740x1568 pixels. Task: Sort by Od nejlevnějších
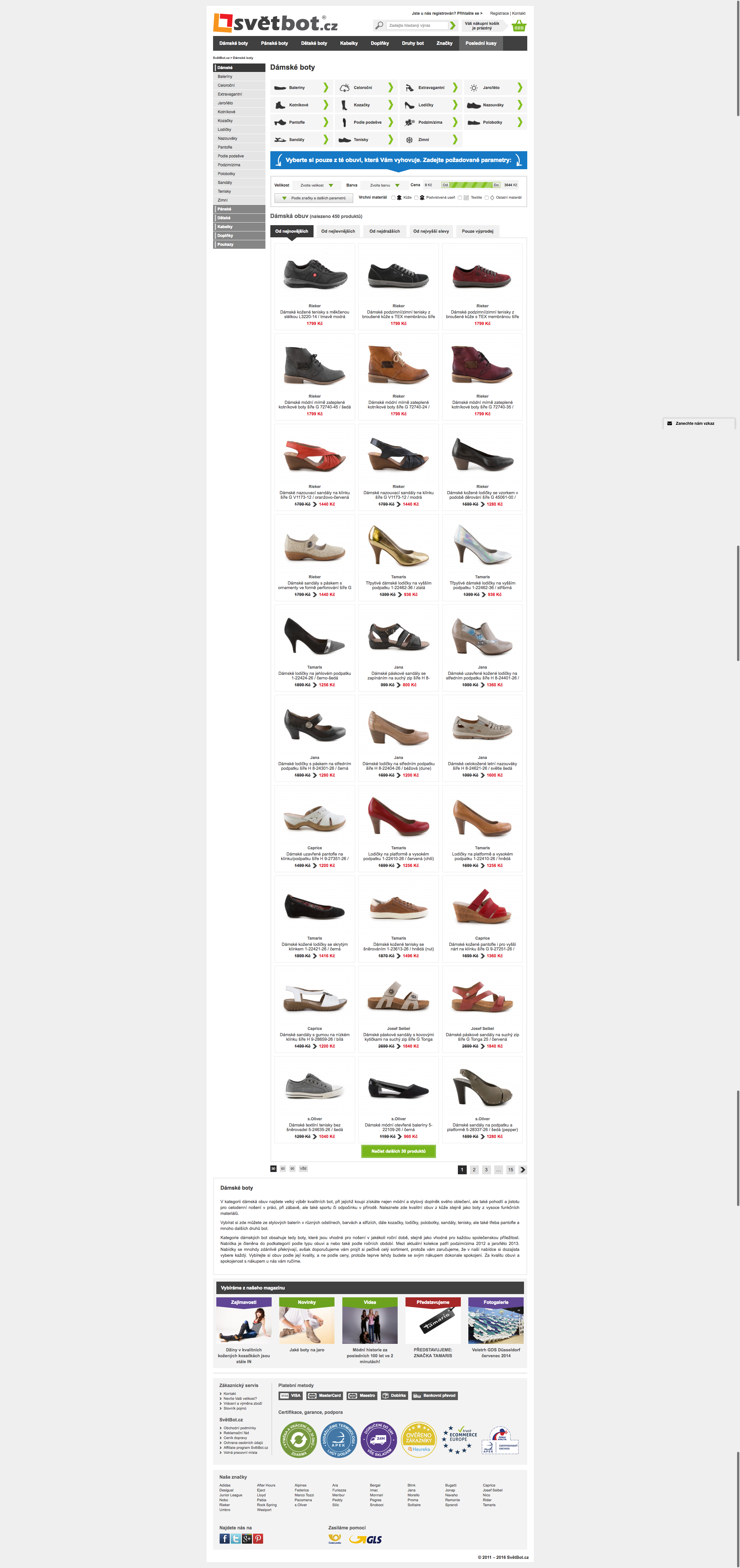pyautogui.click(x=338, y=231)
